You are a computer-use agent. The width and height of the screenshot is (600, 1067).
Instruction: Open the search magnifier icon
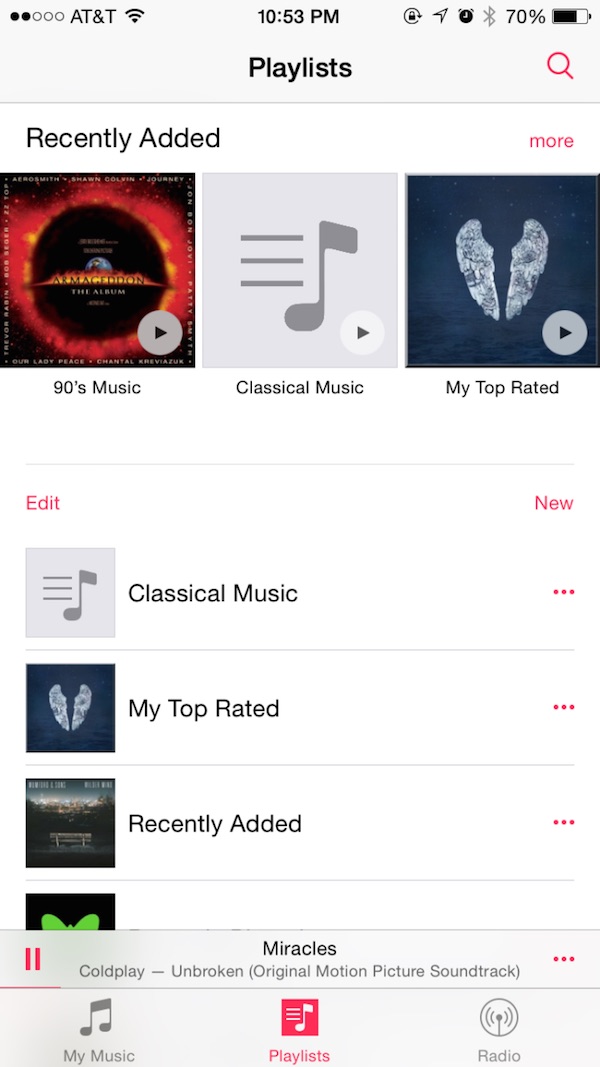point(560,67)
